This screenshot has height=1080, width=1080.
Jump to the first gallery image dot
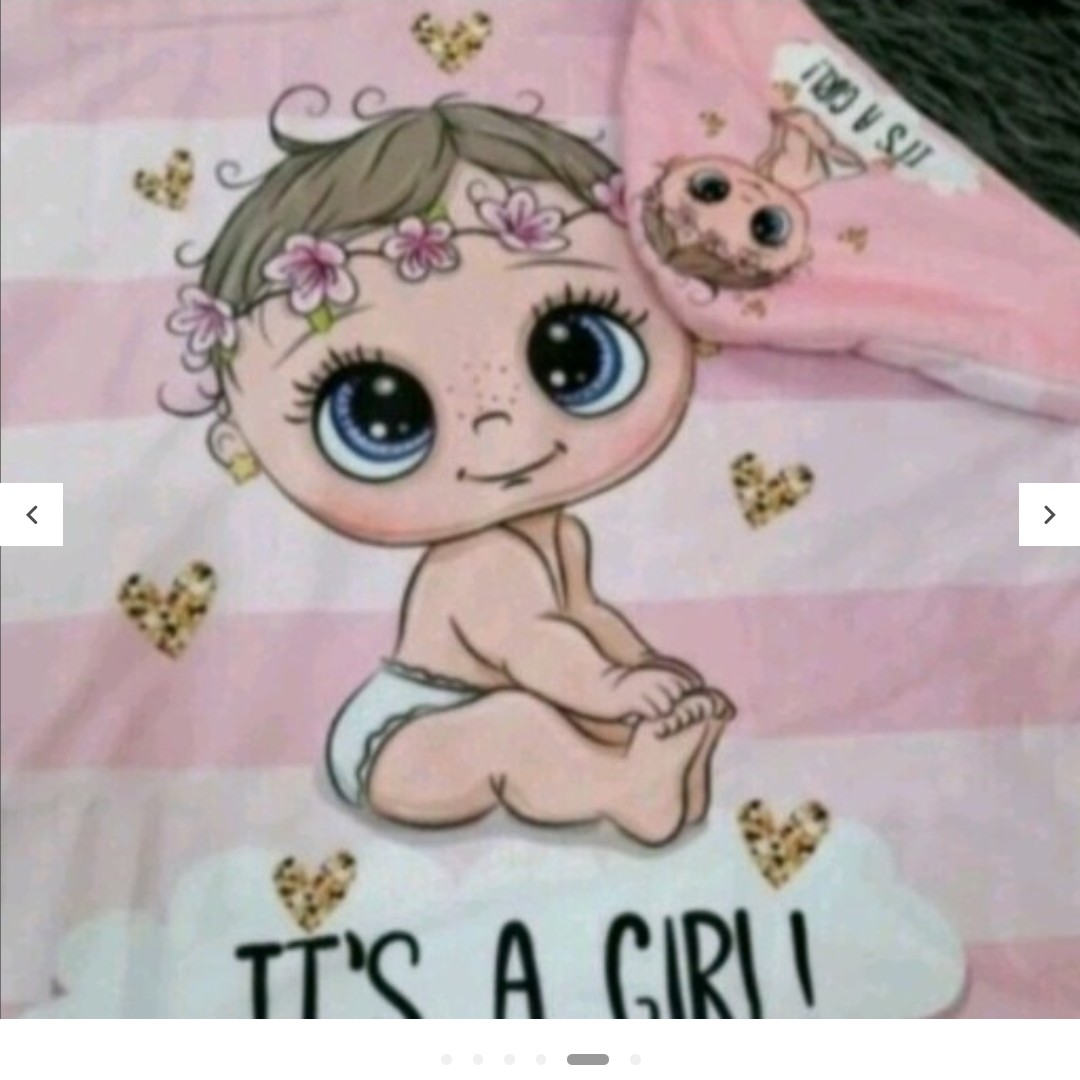pyautogui.click(x=446, y=1059)
